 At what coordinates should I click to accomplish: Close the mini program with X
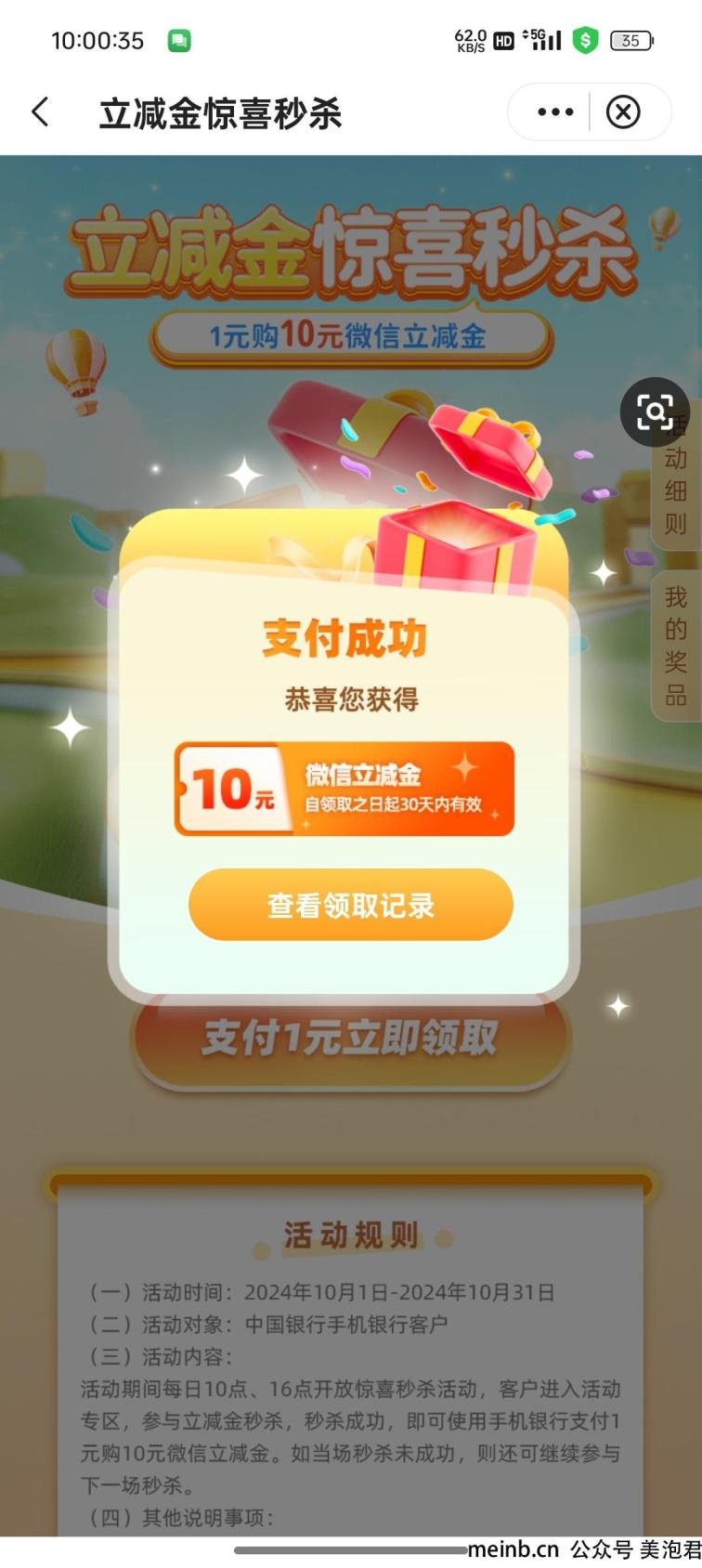[x=623, y=112]
